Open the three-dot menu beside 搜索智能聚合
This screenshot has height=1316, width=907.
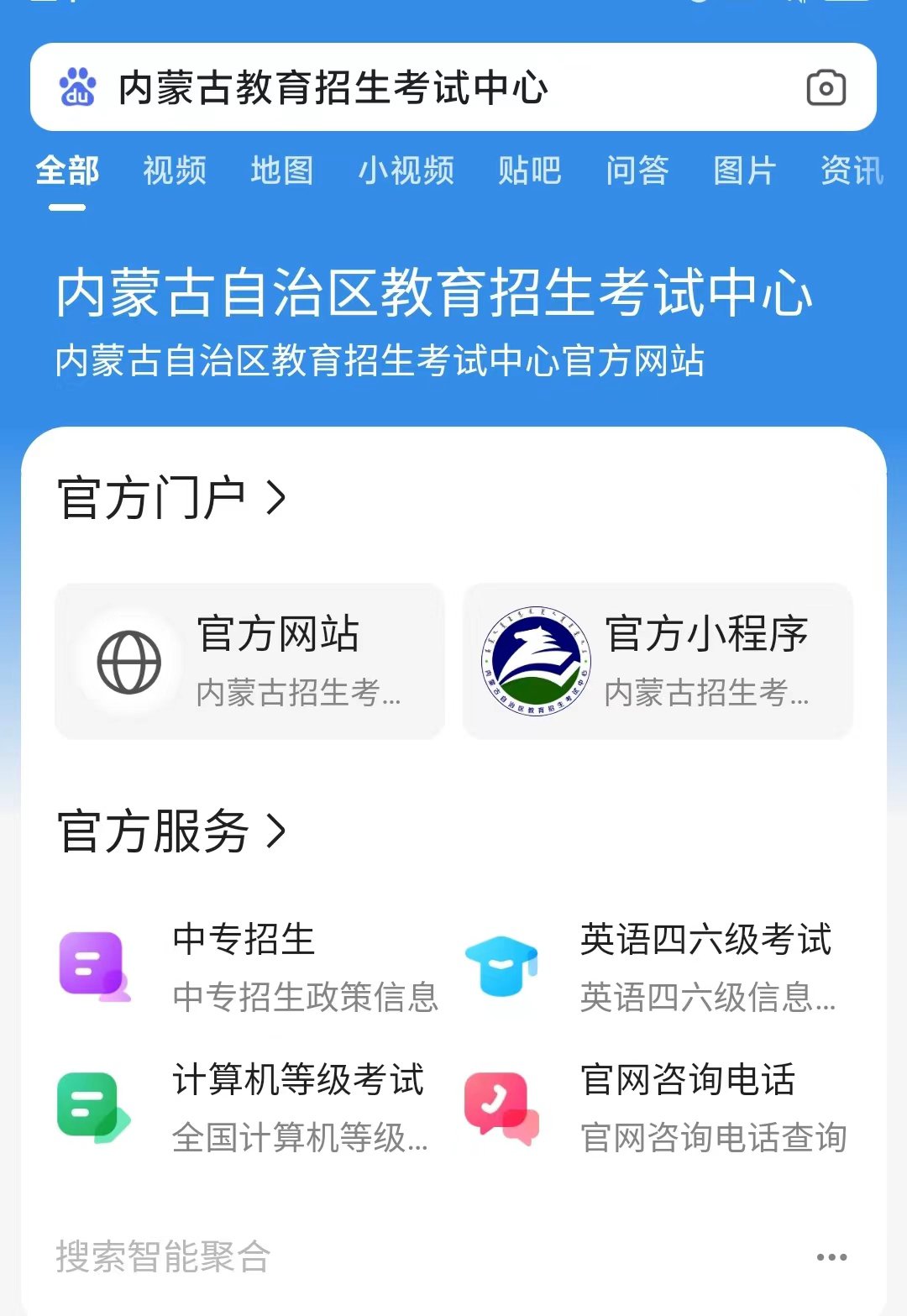831,1257
